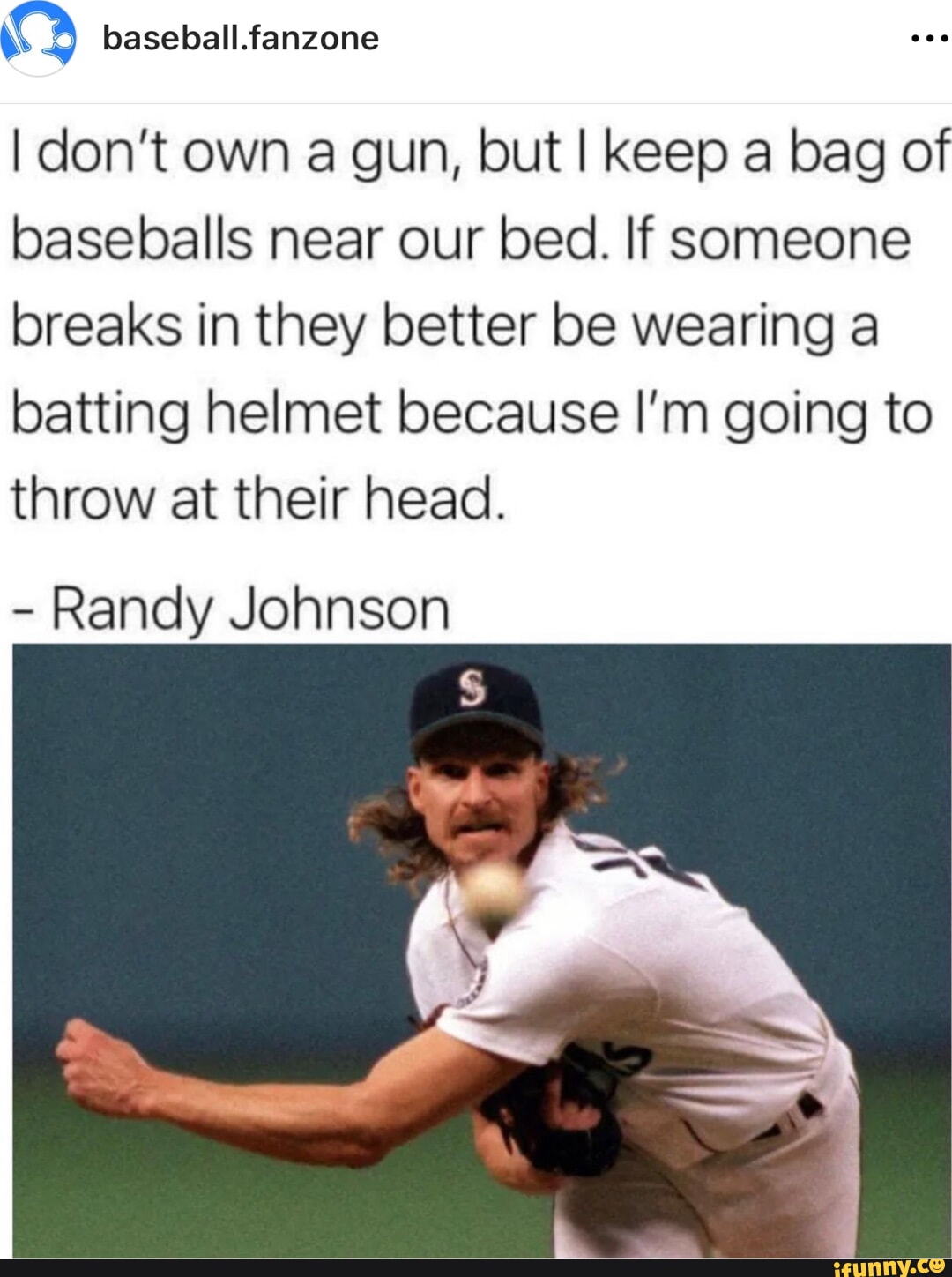
Task: Open the post's three-dot overflow menu
Action: 928,39
